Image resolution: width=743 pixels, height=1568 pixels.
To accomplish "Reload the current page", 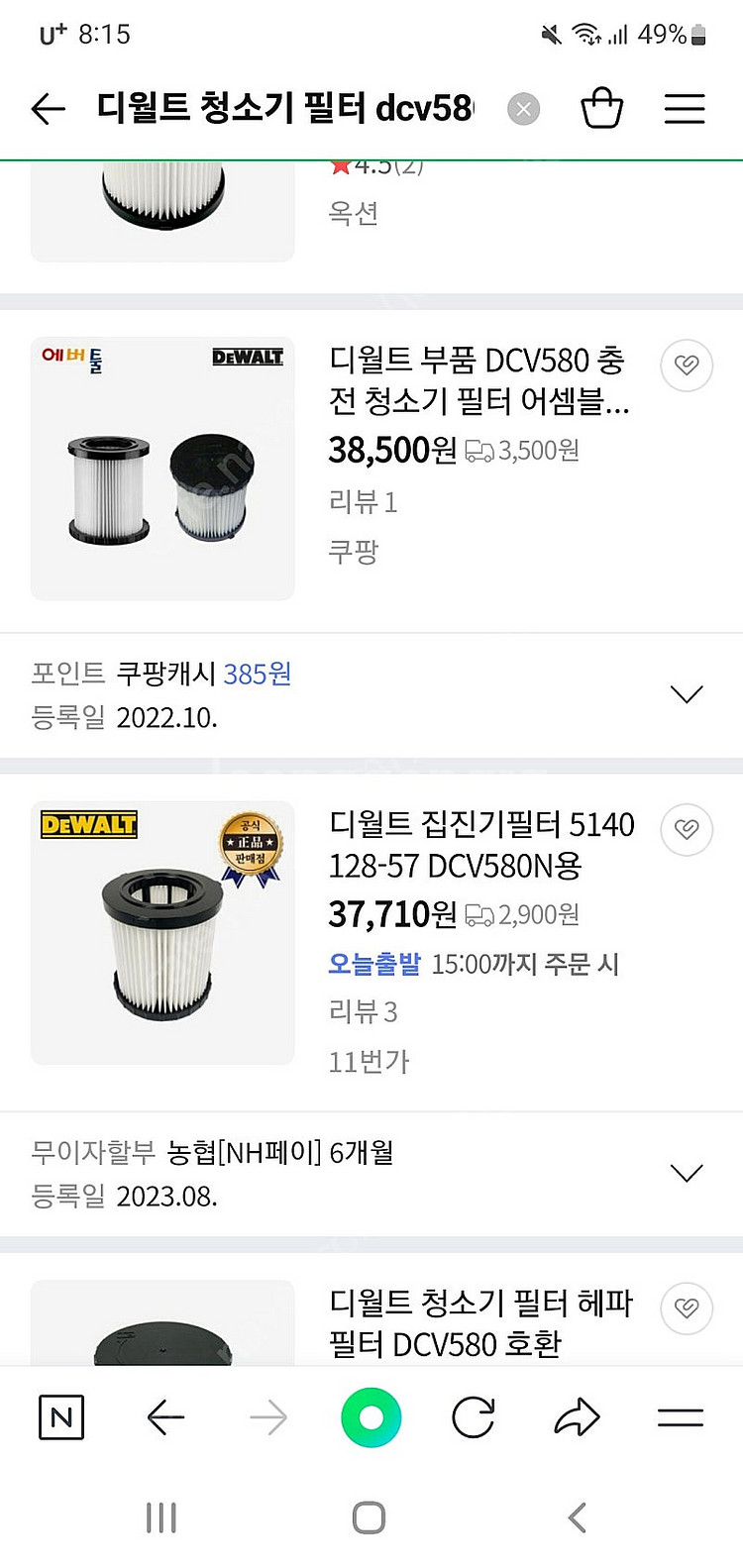I will coord(474,1417).
